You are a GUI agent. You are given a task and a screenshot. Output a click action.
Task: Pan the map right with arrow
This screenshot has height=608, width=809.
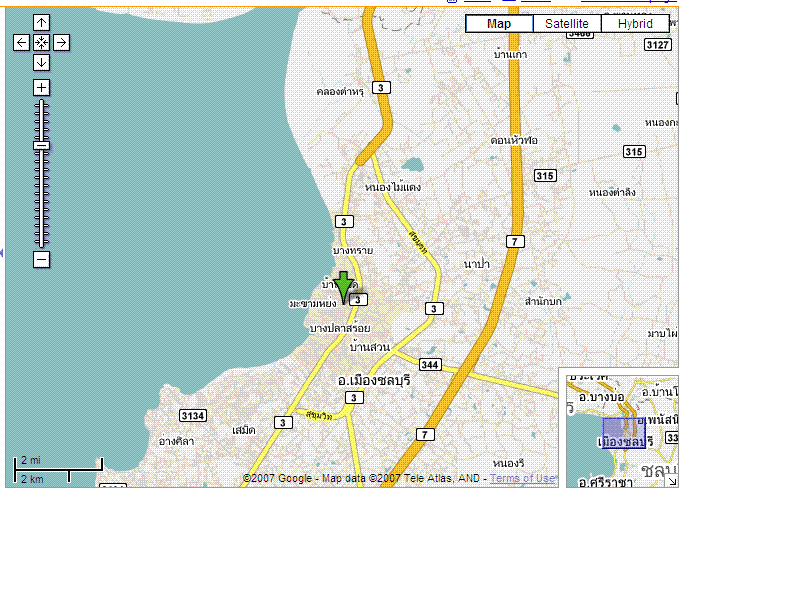pyautogui.click(x=61, y=42)
